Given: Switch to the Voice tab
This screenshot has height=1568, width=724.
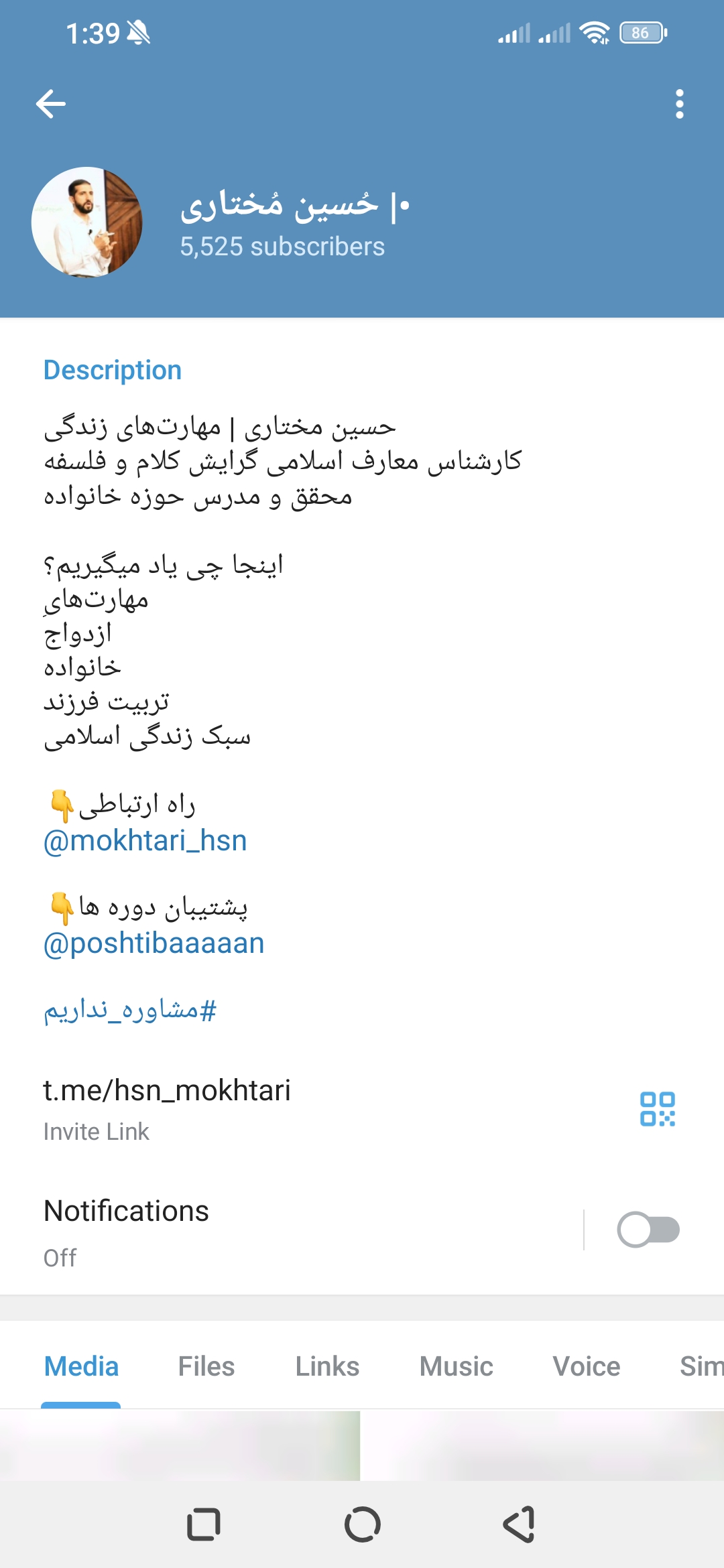Looking at the screenshot, I should 586,1366.
